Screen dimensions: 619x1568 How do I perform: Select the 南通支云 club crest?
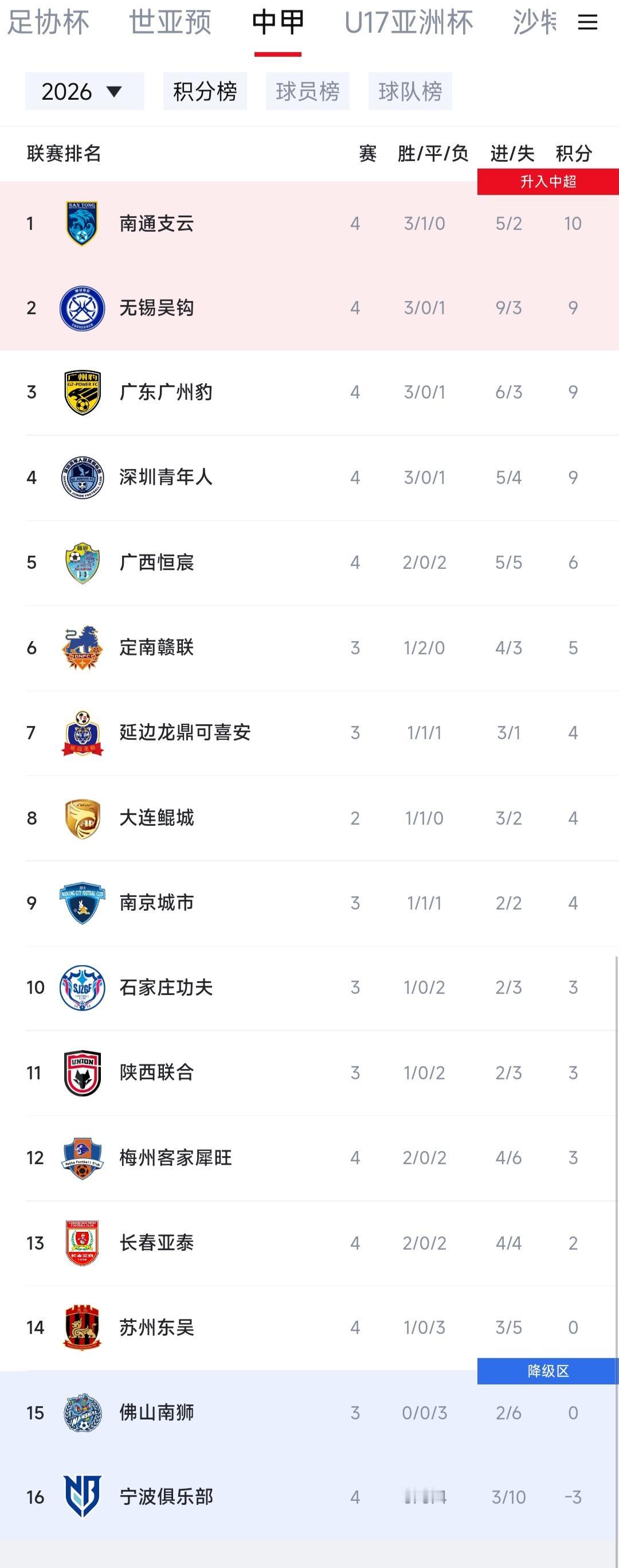(x=82, y=224)
